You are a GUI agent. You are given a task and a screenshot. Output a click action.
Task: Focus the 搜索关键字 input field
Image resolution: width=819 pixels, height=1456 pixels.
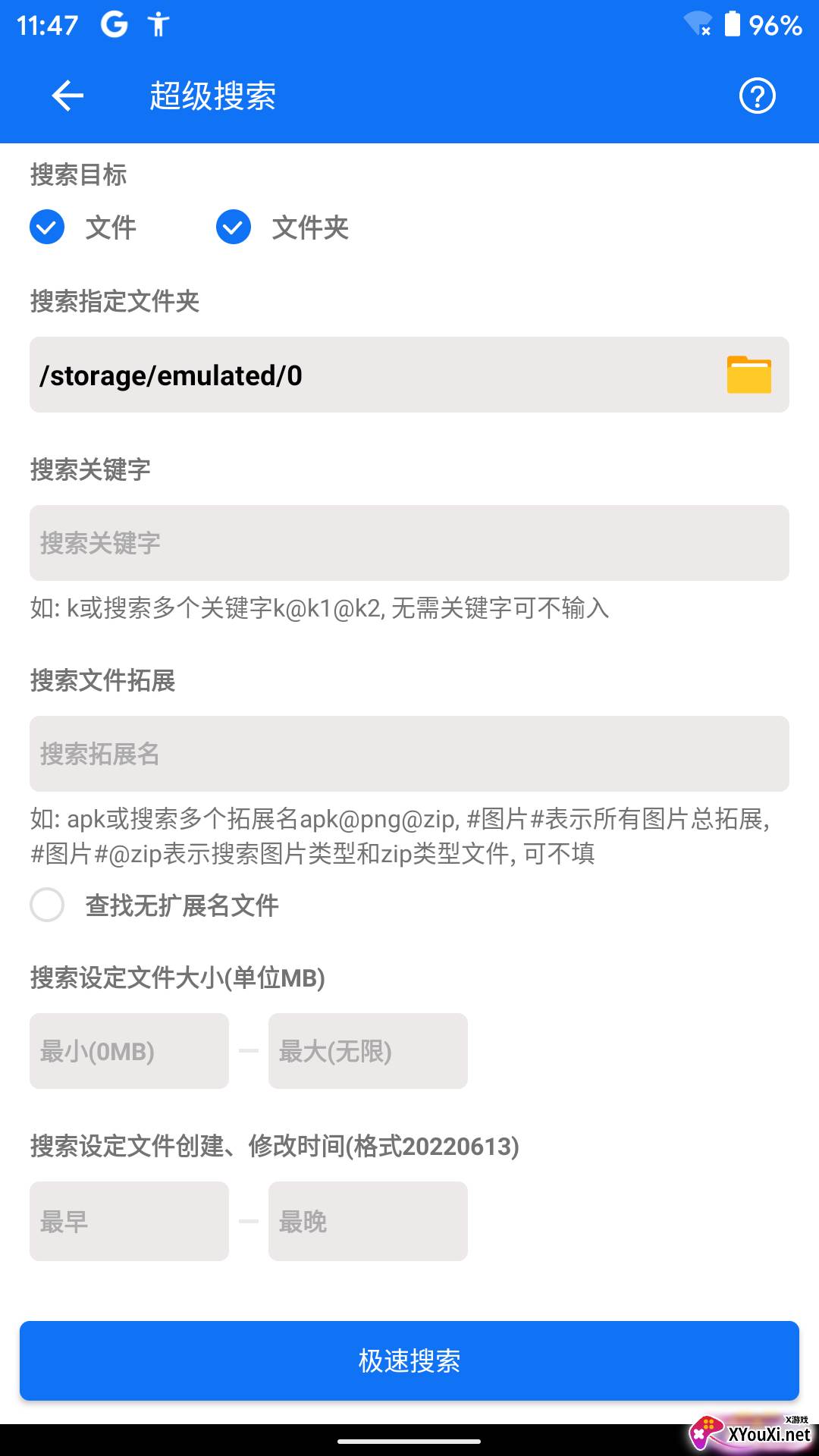[x=409, y=543]
